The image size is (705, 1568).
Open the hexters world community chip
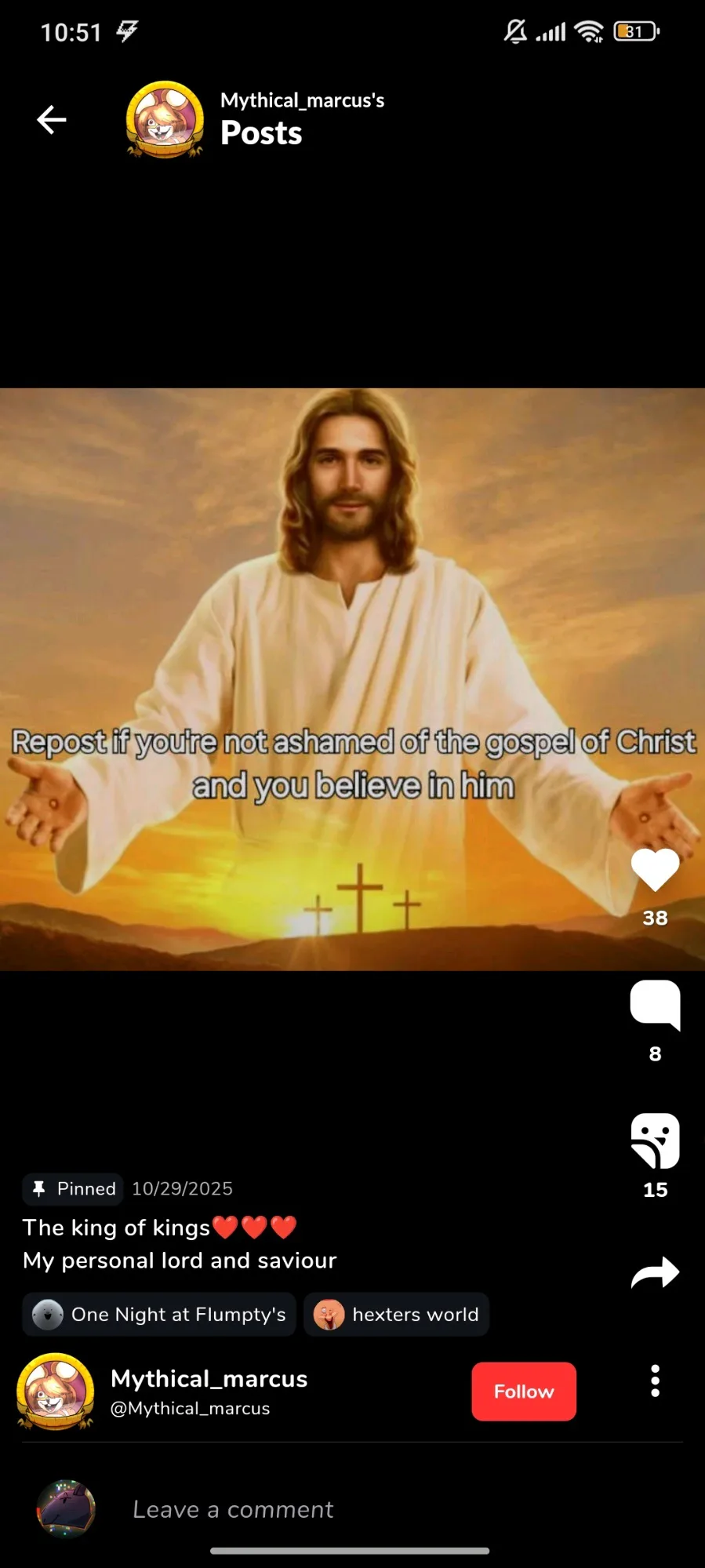pyautogui.click(x=397, y=1315)
